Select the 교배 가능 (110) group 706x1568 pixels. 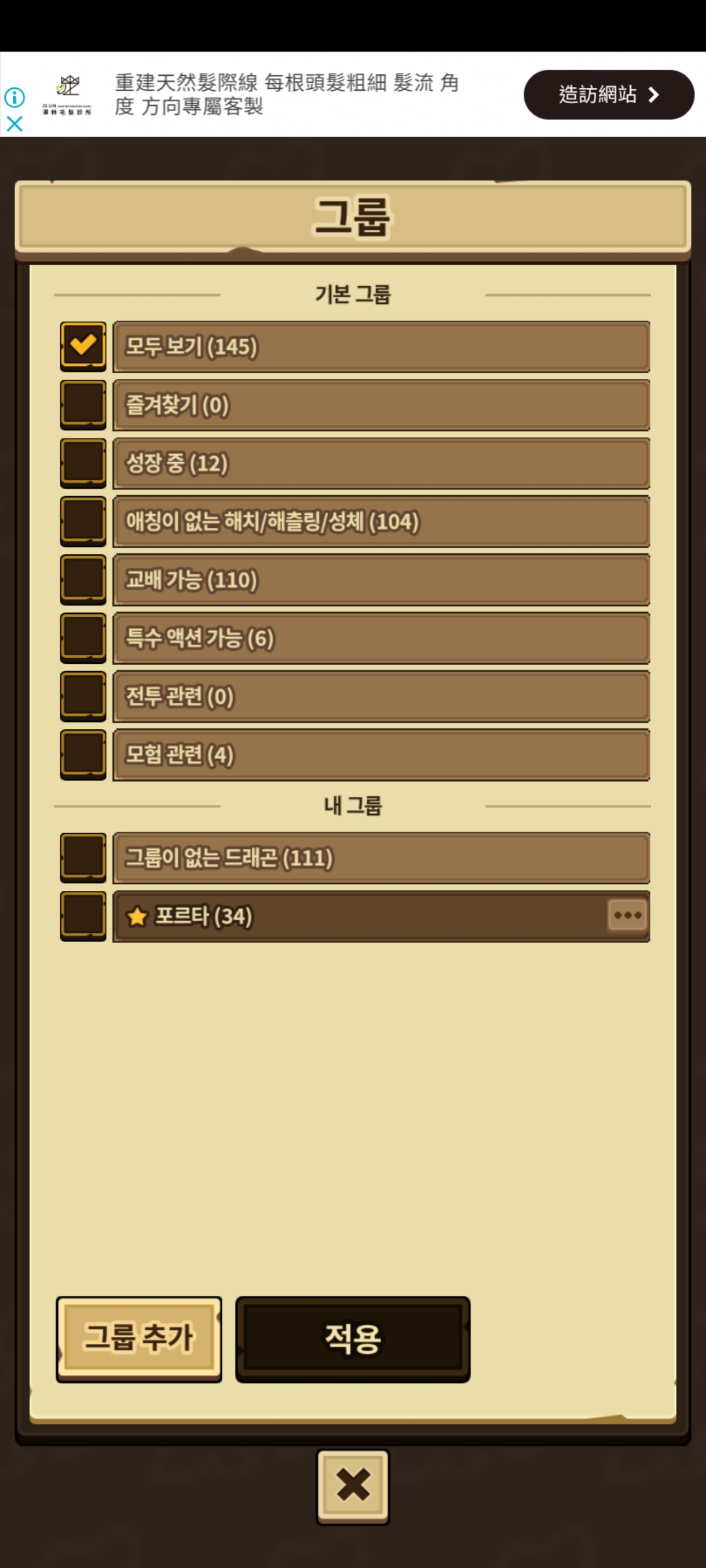tap(83, 580)
